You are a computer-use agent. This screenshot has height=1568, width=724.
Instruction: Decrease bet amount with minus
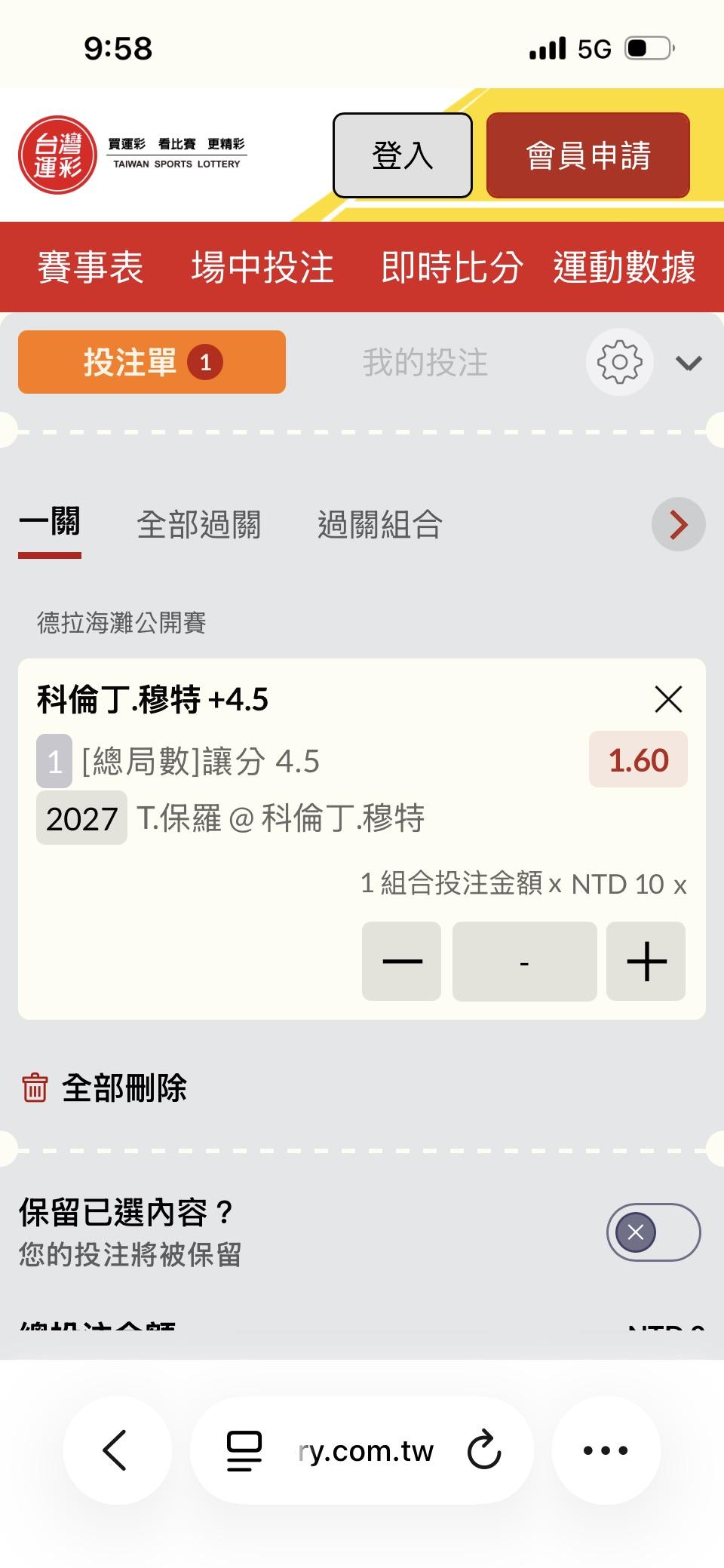pos(401,961)
